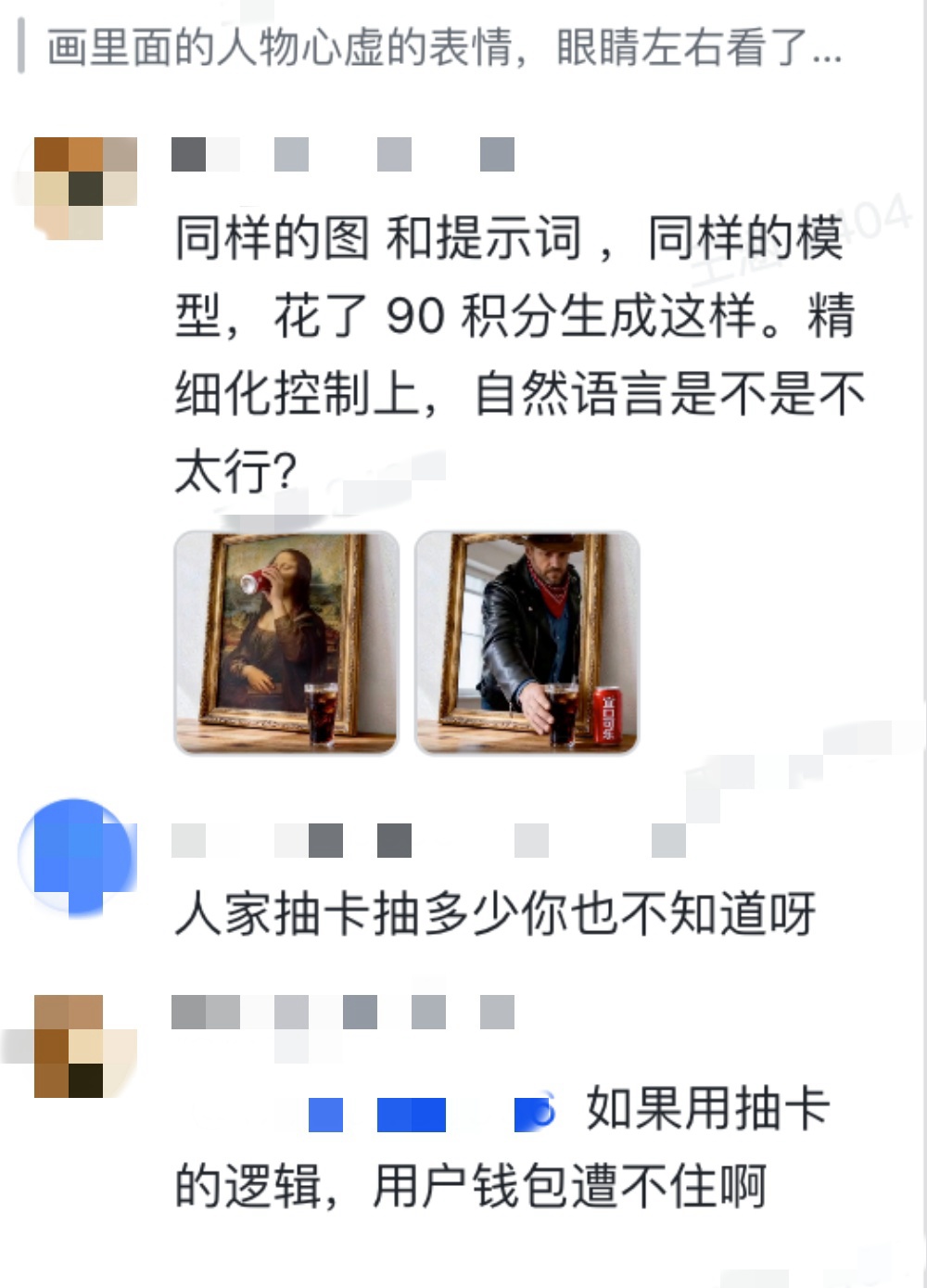Tap the blue circular reply icon before 如果用抽卡
The width and height of the screenshot is (927, 1288).
[538, 1112]
